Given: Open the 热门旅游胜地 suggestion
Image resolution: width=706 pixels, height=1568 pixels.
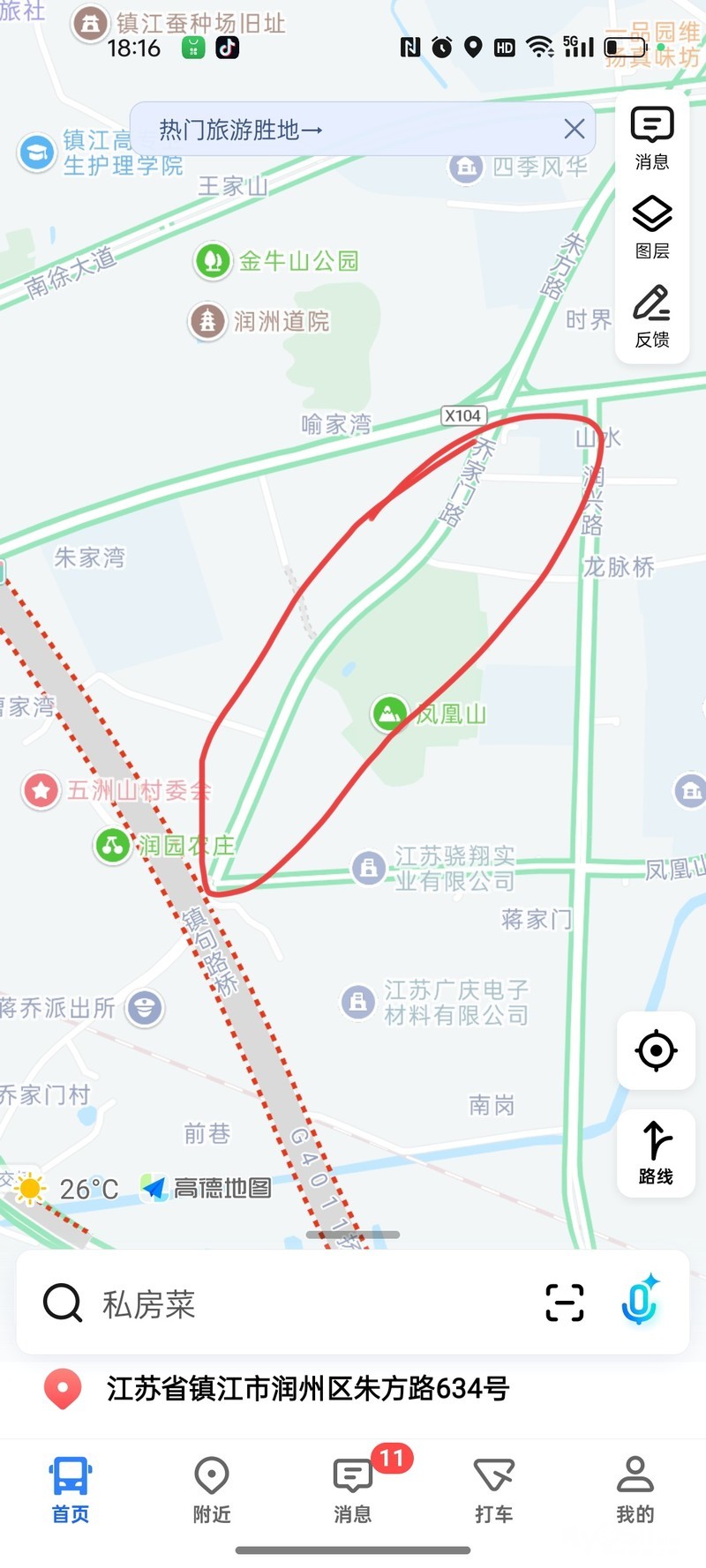Looking at the screenshot, I should pos(241,131).
